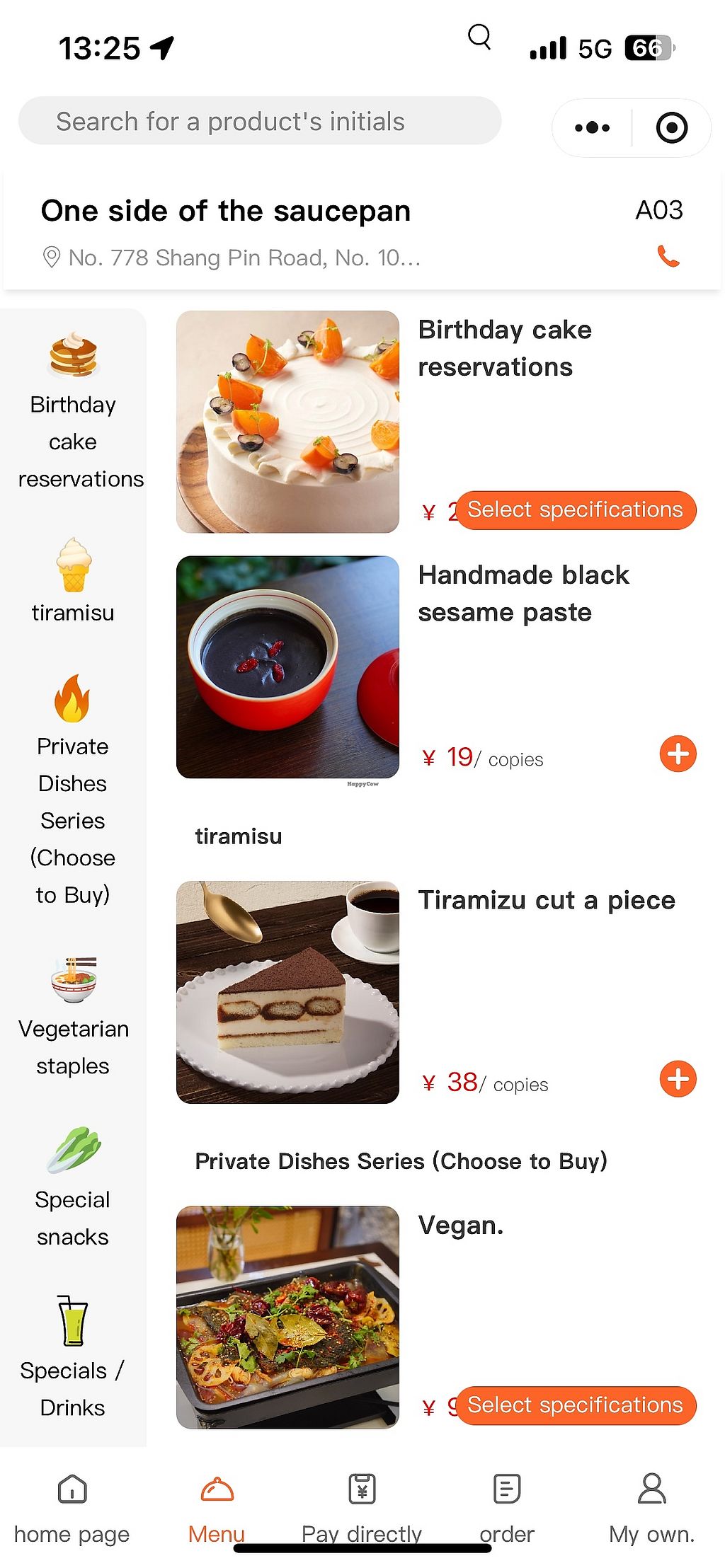Close the mini program with the circle button

[671, 128]
